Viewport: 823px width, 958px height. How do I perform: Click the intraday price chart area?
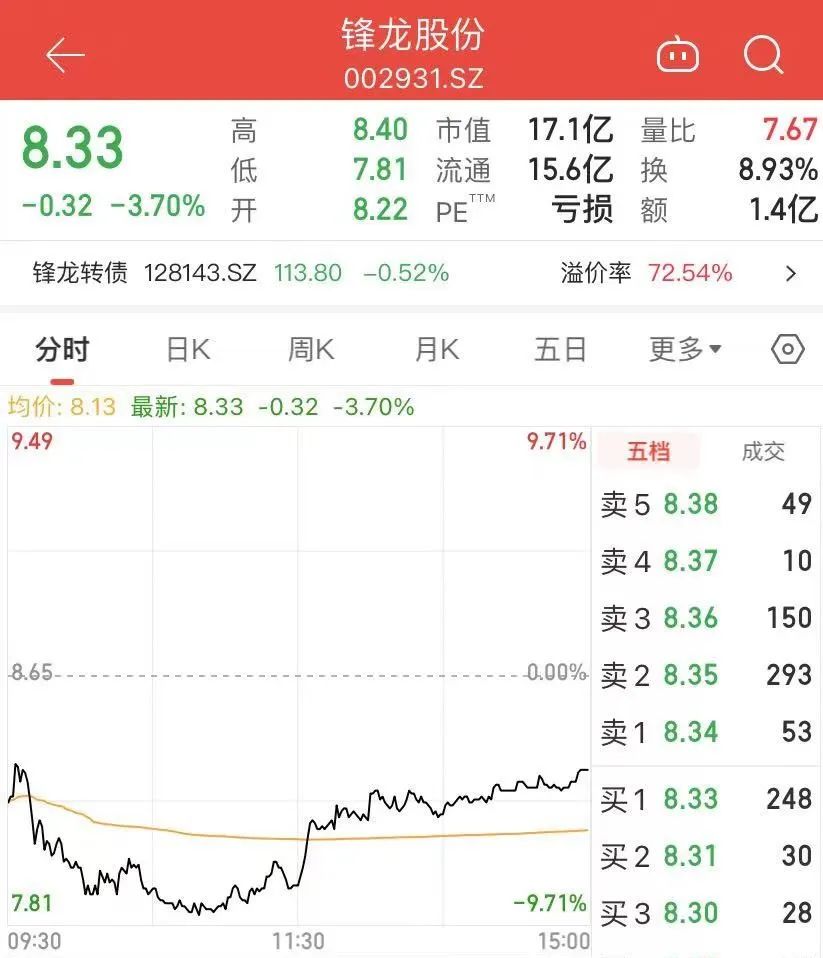295,680
